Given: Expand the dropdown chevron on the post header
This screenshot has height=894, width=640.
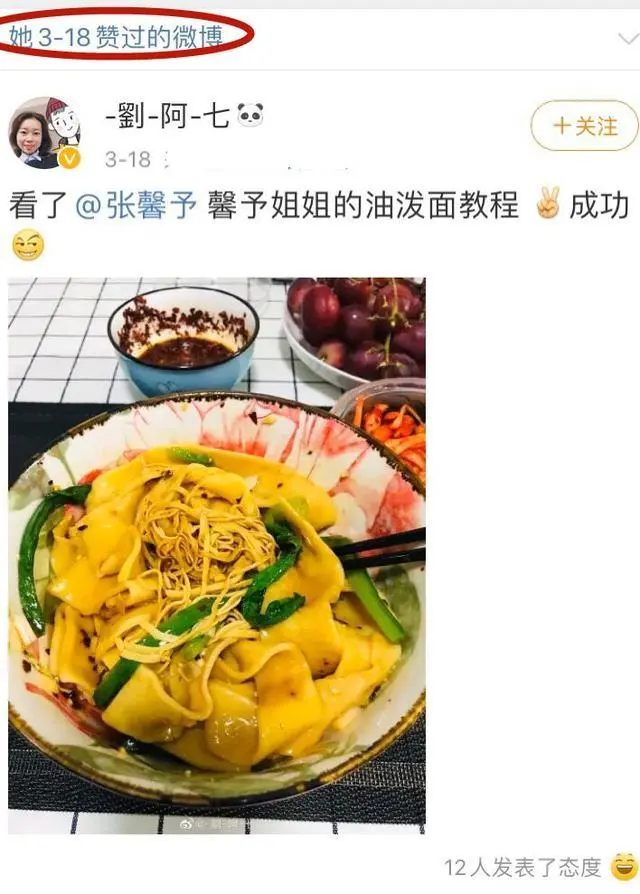Looking at the screenshot, I should 627,39.
